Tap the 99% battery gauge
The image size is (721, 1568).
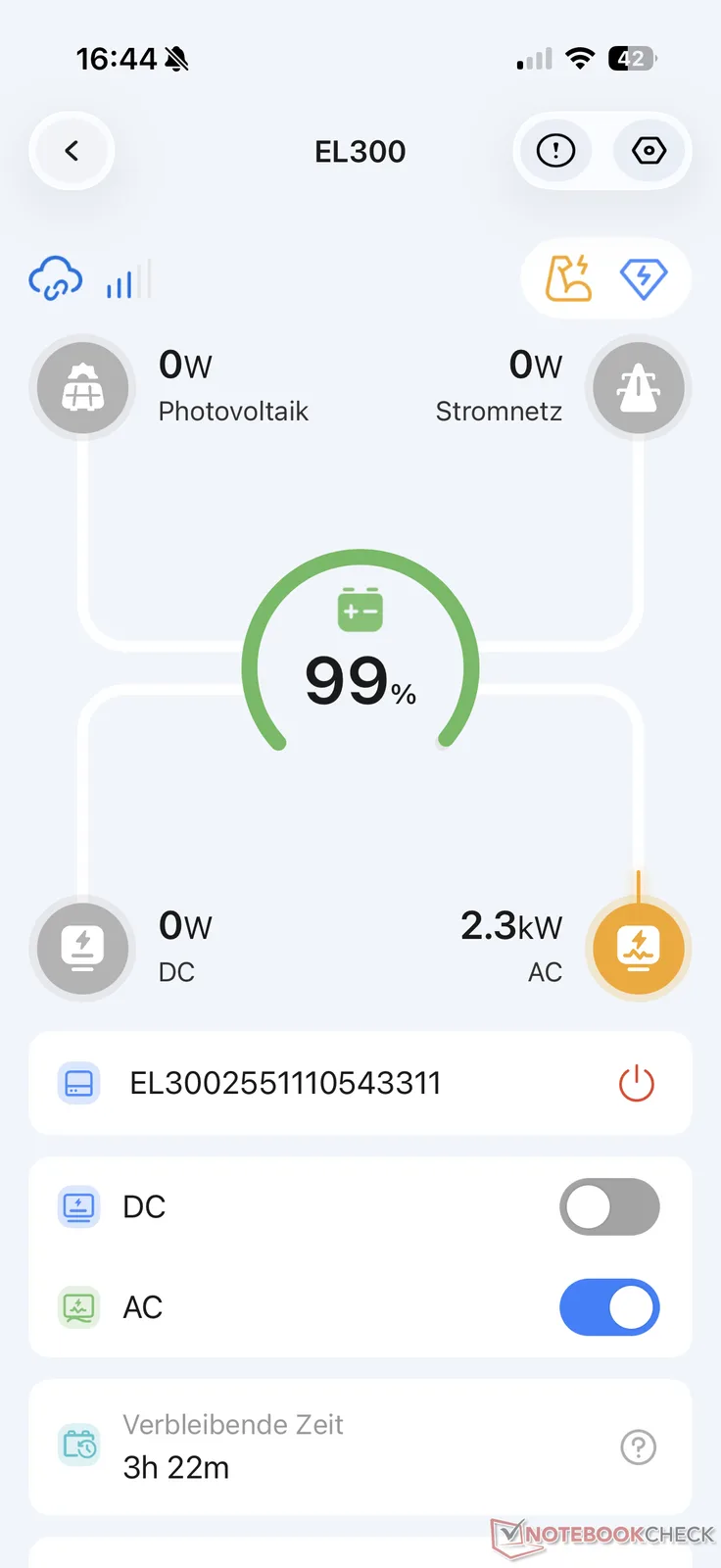pyautogui.click(x=360, y=666)
